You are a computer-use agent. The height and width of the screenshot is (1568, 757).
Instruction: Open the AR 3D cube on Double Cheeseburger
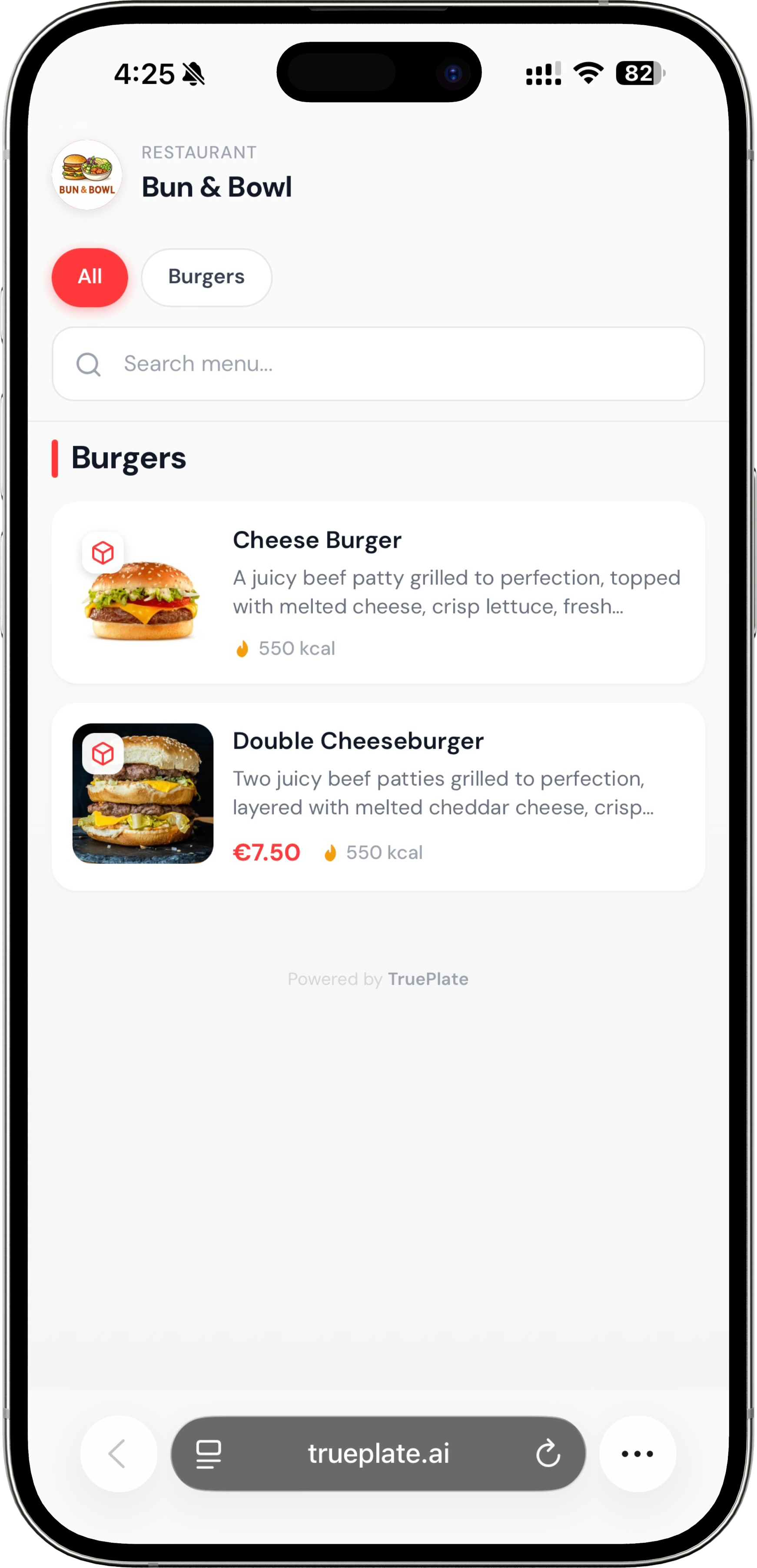coord(102,753)
